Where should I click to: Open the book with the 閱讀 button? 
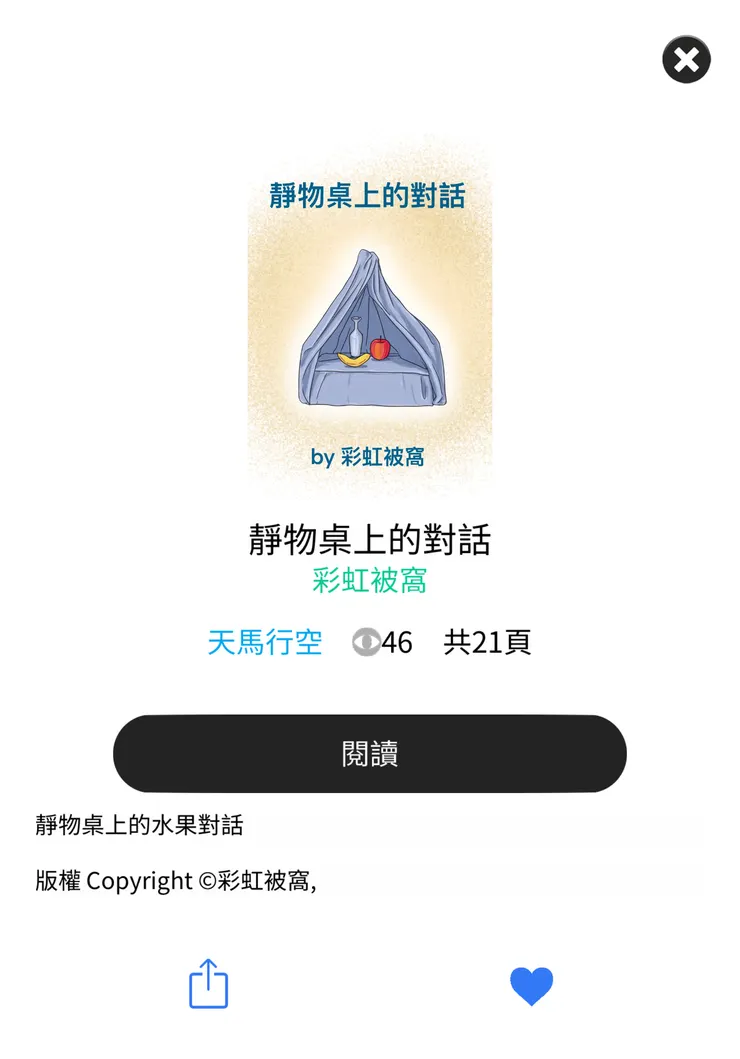coord(370,754)
